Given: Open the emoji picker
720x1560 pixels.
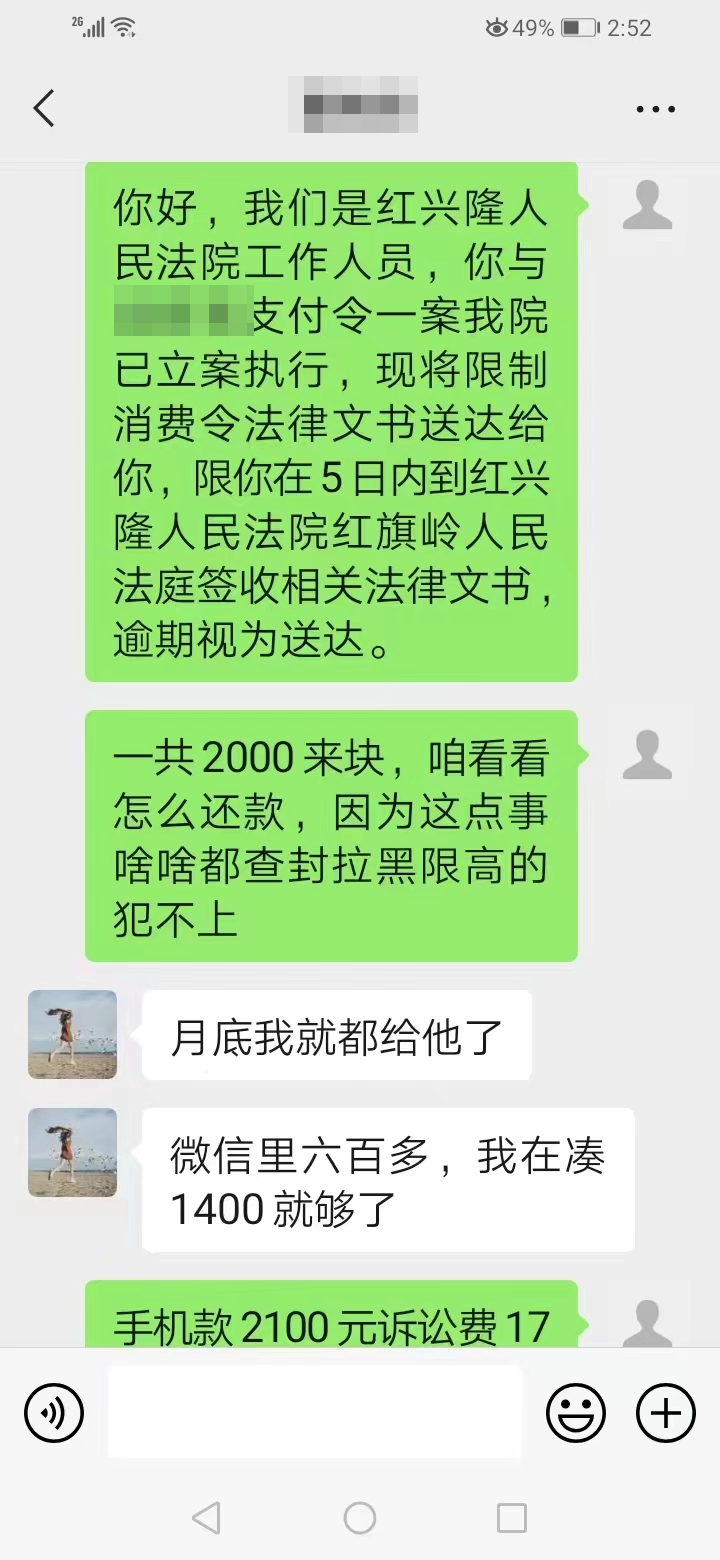Looking at the screenshot, I should point(575,1413).
